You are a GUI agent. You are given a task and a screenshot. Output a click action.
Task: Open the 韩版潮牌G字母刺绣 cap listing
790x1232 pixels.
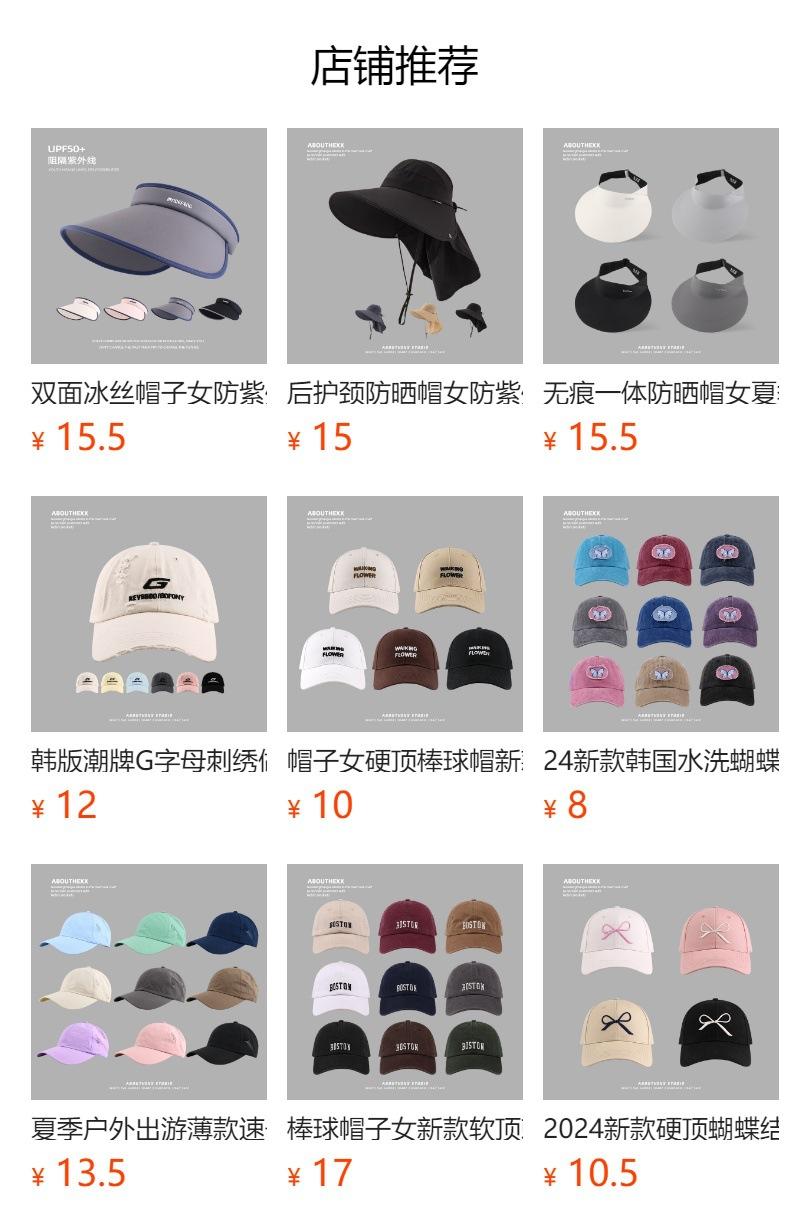click(149, 614)
